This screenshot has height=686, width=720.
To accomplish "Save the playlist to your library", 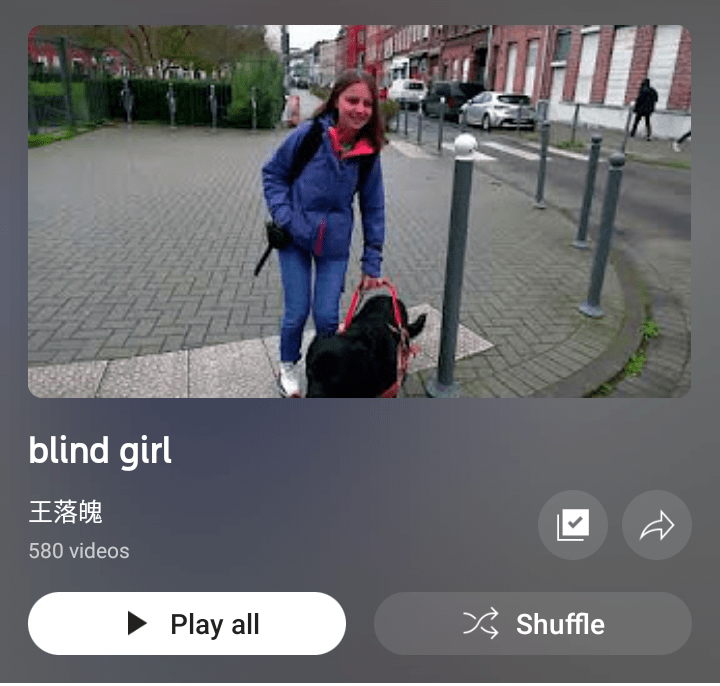I will pos(572,525).
